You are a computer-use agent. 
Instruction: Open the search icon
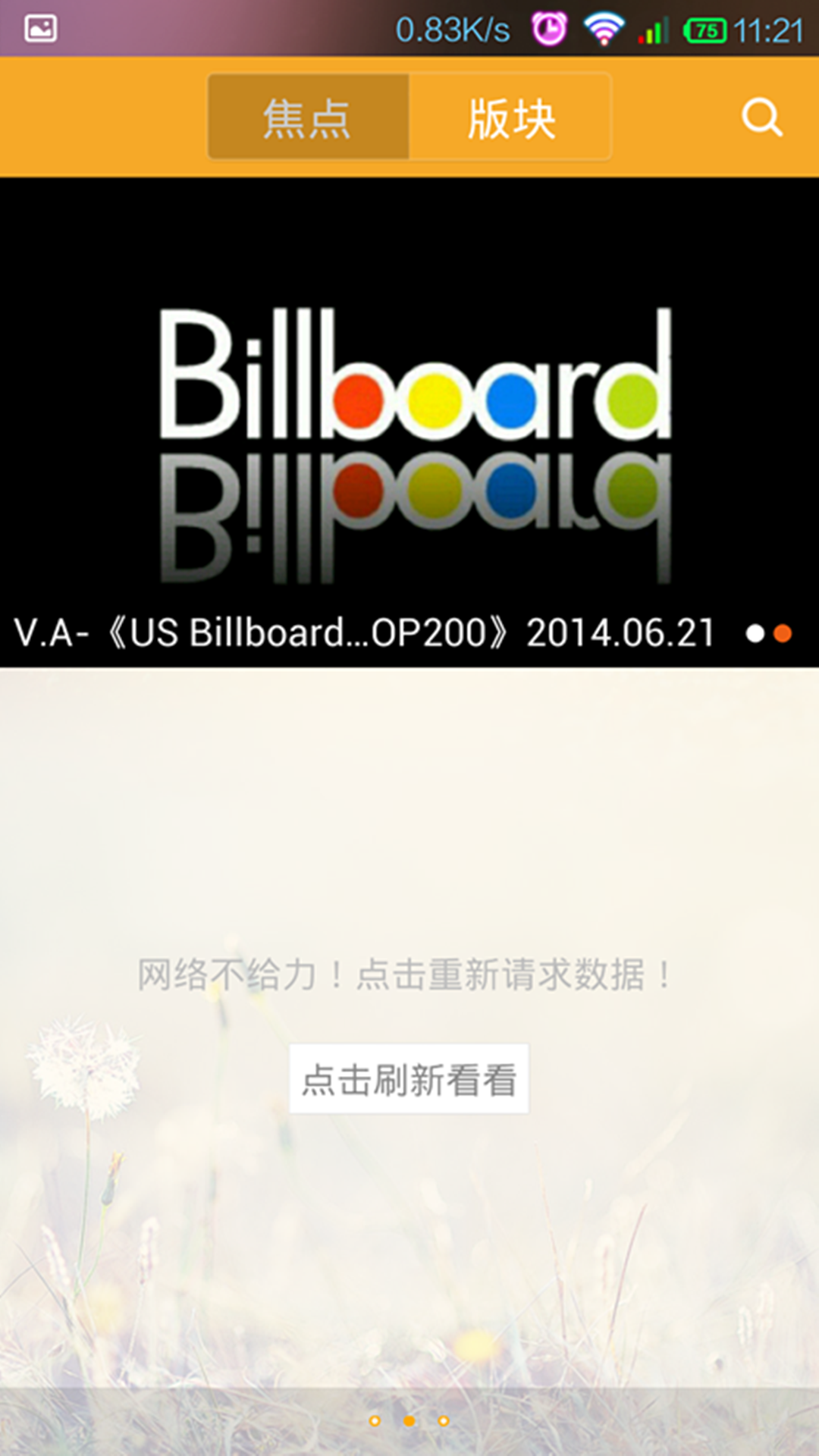click(761, 118)
